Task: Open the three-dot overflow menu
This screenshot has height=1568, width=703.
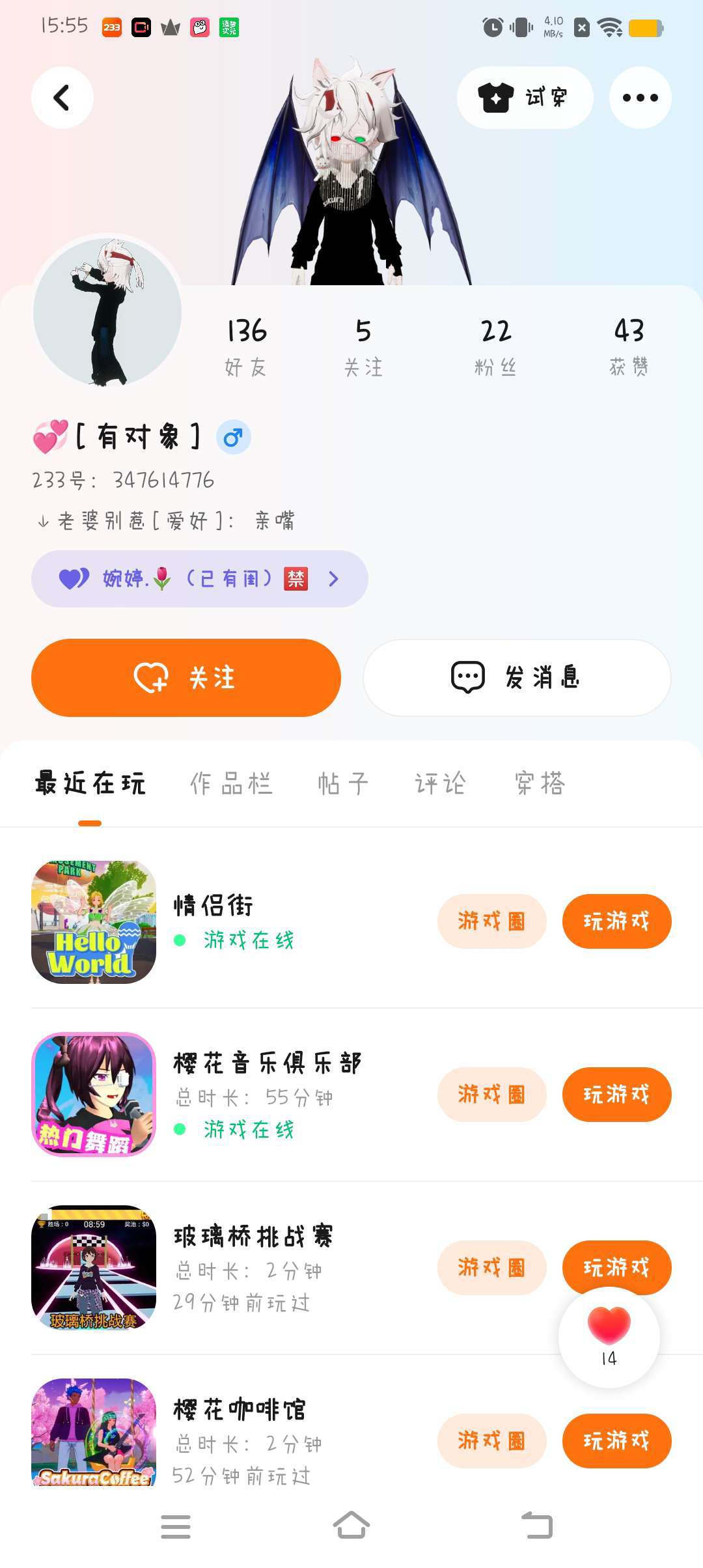Action: coord(640,98)
